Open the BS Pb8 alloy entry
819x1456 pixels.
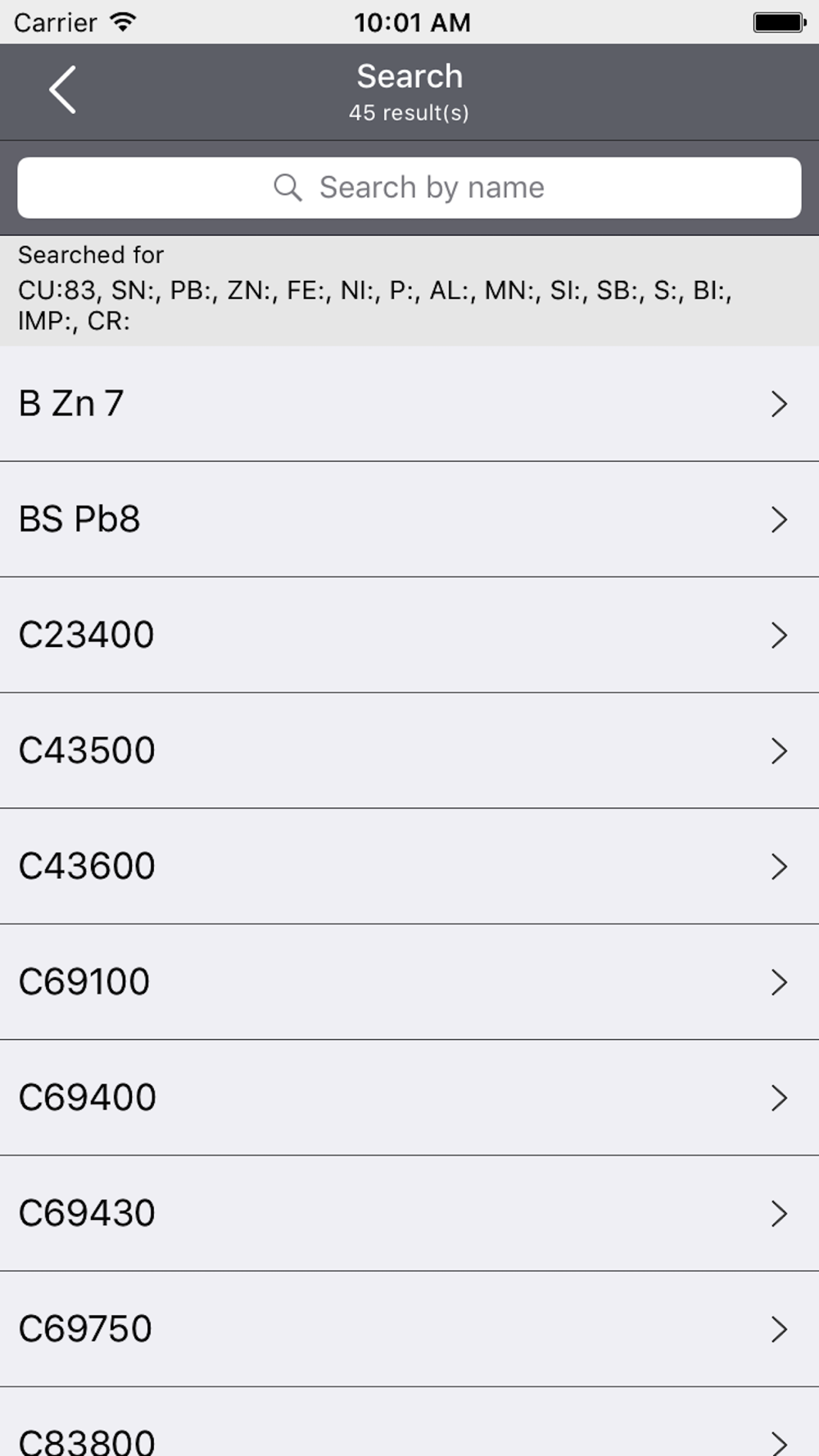click(409, 519)
